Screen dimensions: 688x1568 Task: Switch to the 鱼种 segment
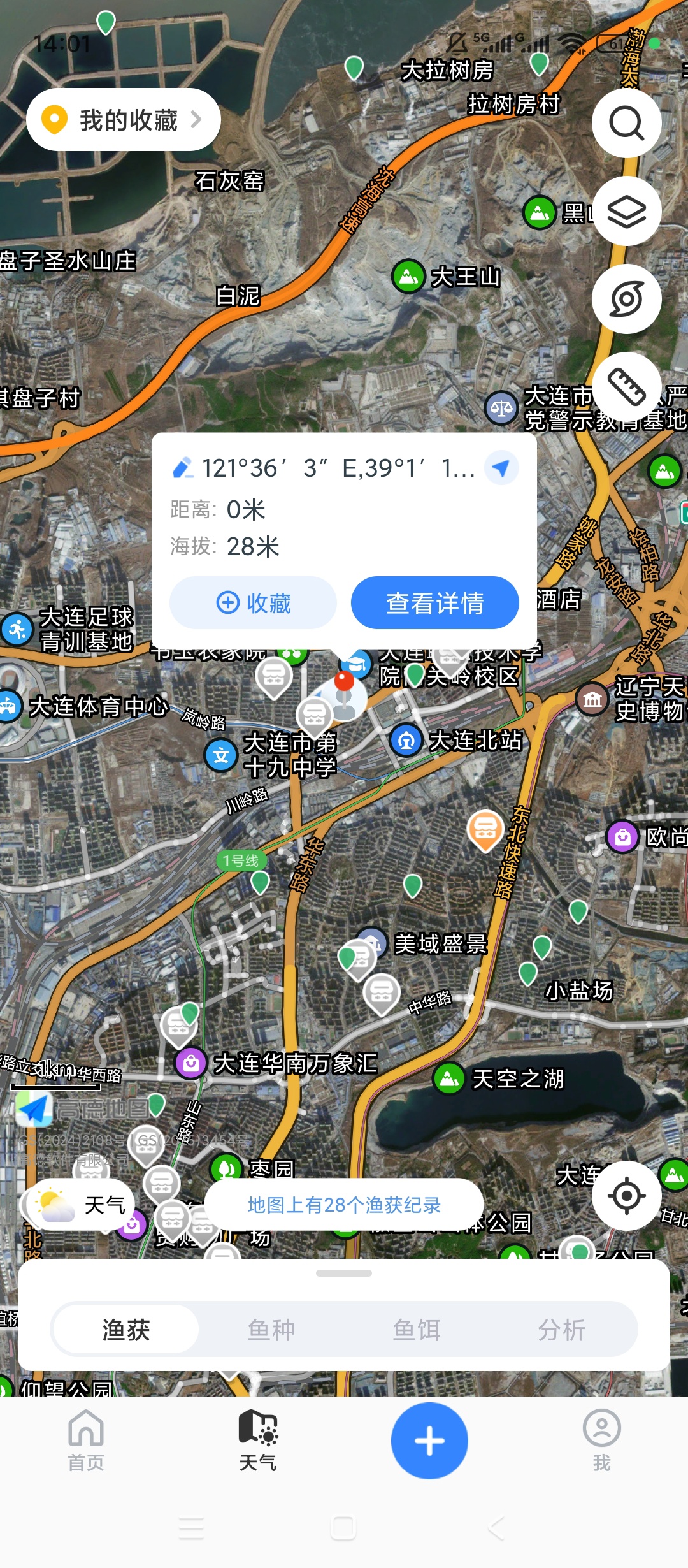[271, 1330]
